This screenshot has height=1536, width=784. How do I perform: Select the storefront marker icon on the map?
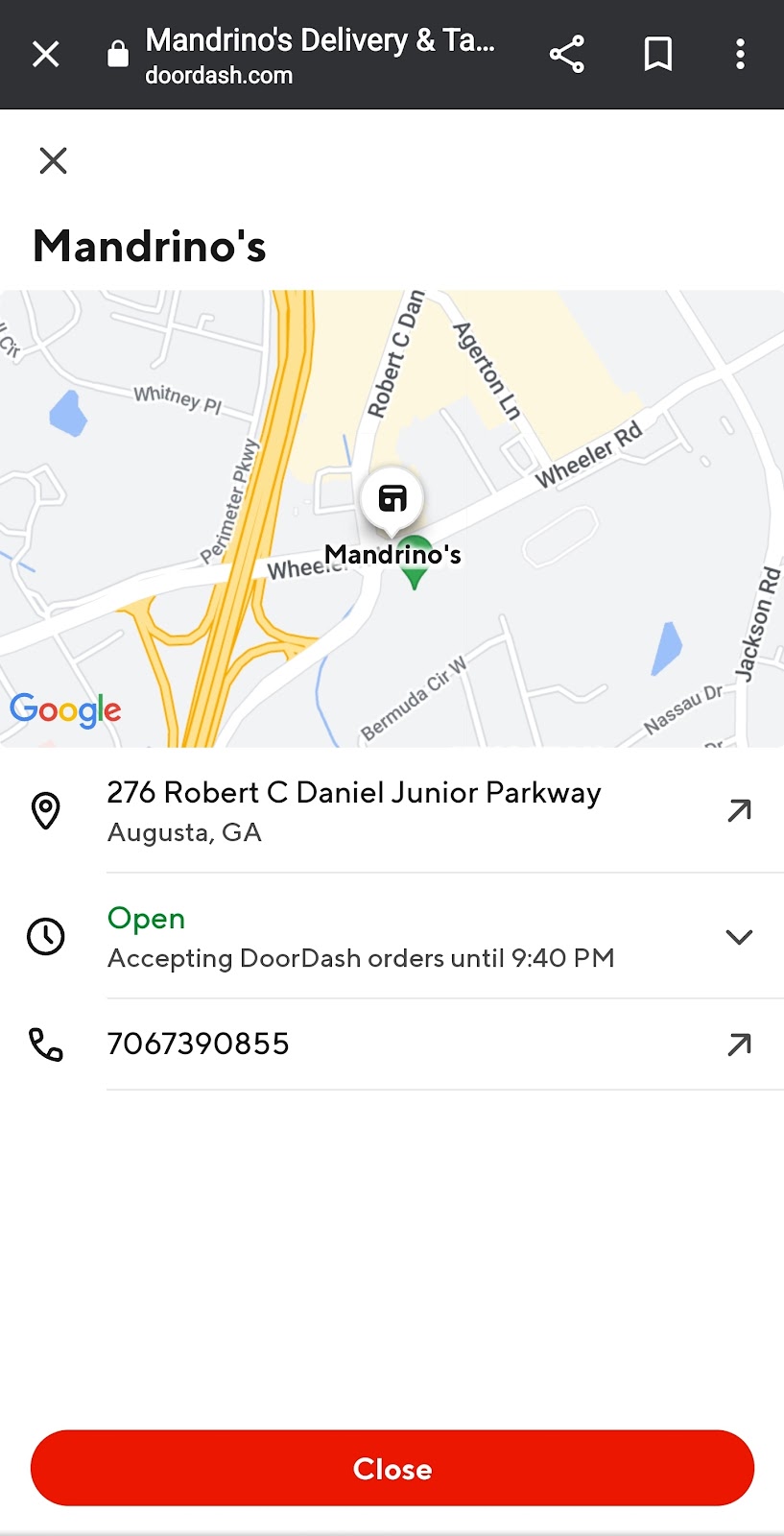[x=392, y=496]
